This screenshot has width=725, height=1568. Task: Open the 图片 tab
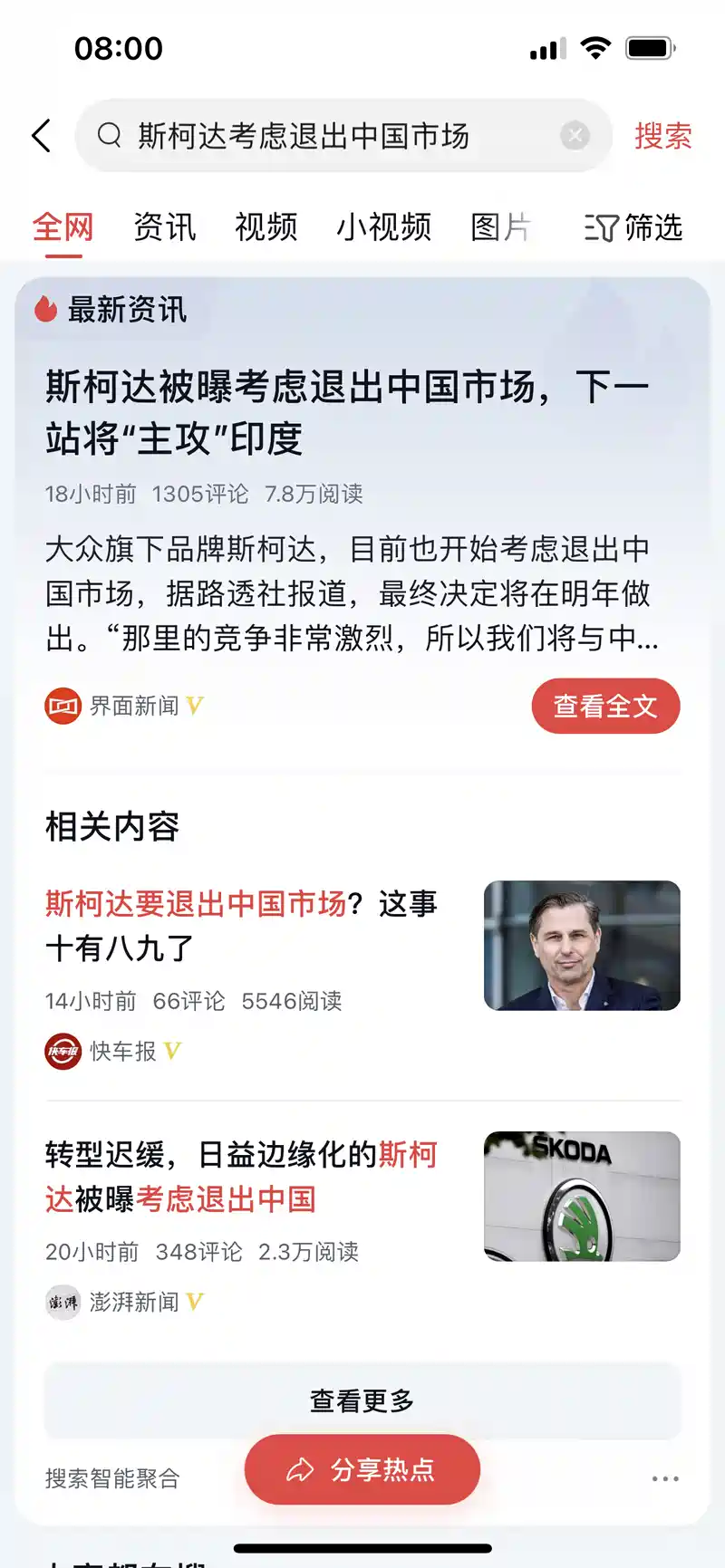click(500, 226)
